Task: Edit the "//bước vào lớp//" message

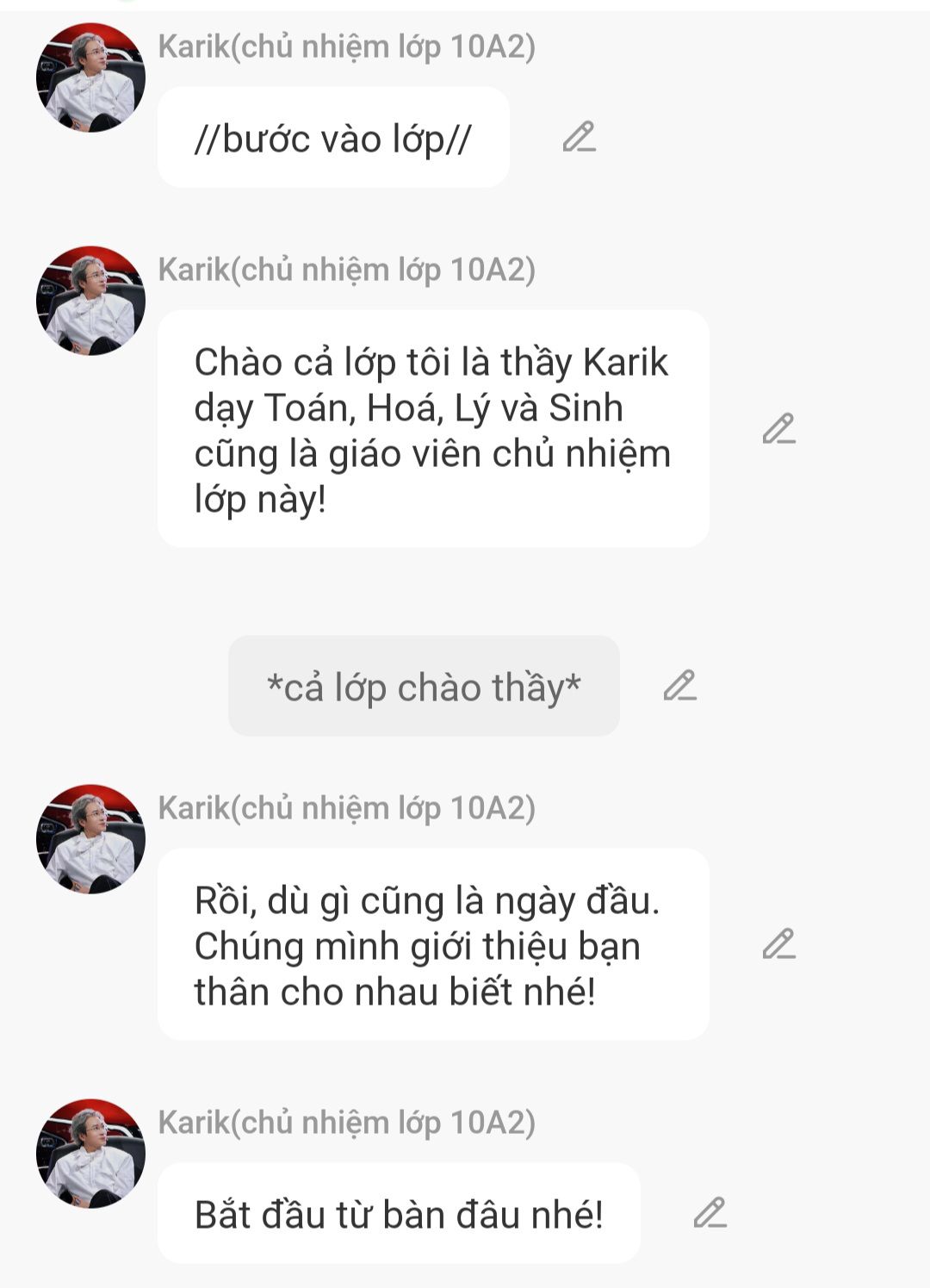Action: (x=579, y=137)
